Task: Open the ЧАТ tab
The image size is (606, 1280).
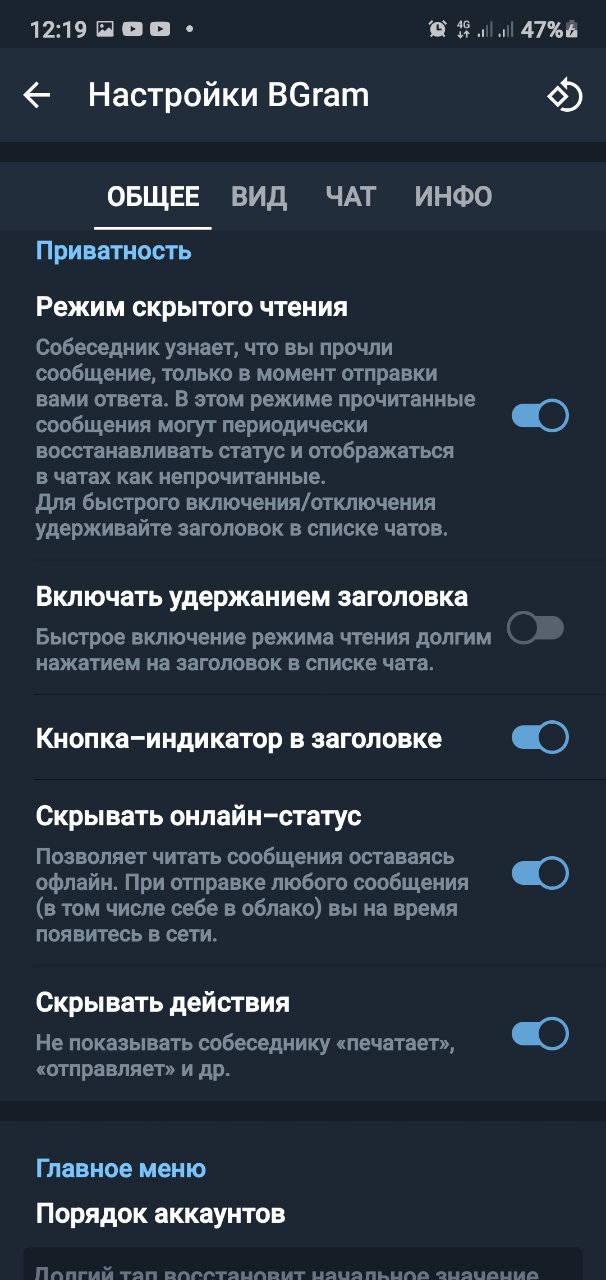Action: coord(351,196)
